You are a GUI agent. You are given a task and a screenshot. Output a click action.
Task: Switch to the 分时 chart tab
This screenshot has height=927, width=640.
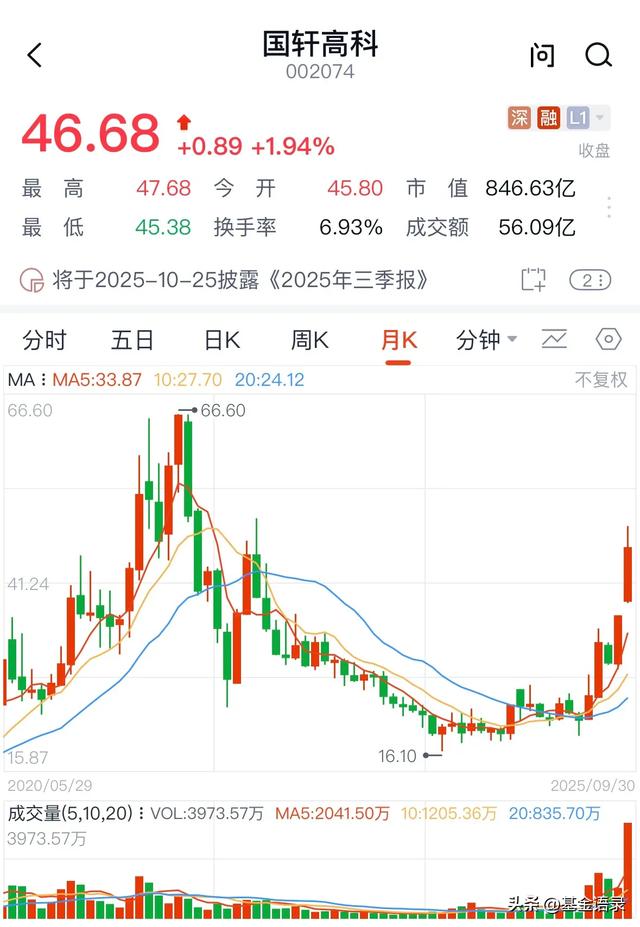[x=44, y=340]
